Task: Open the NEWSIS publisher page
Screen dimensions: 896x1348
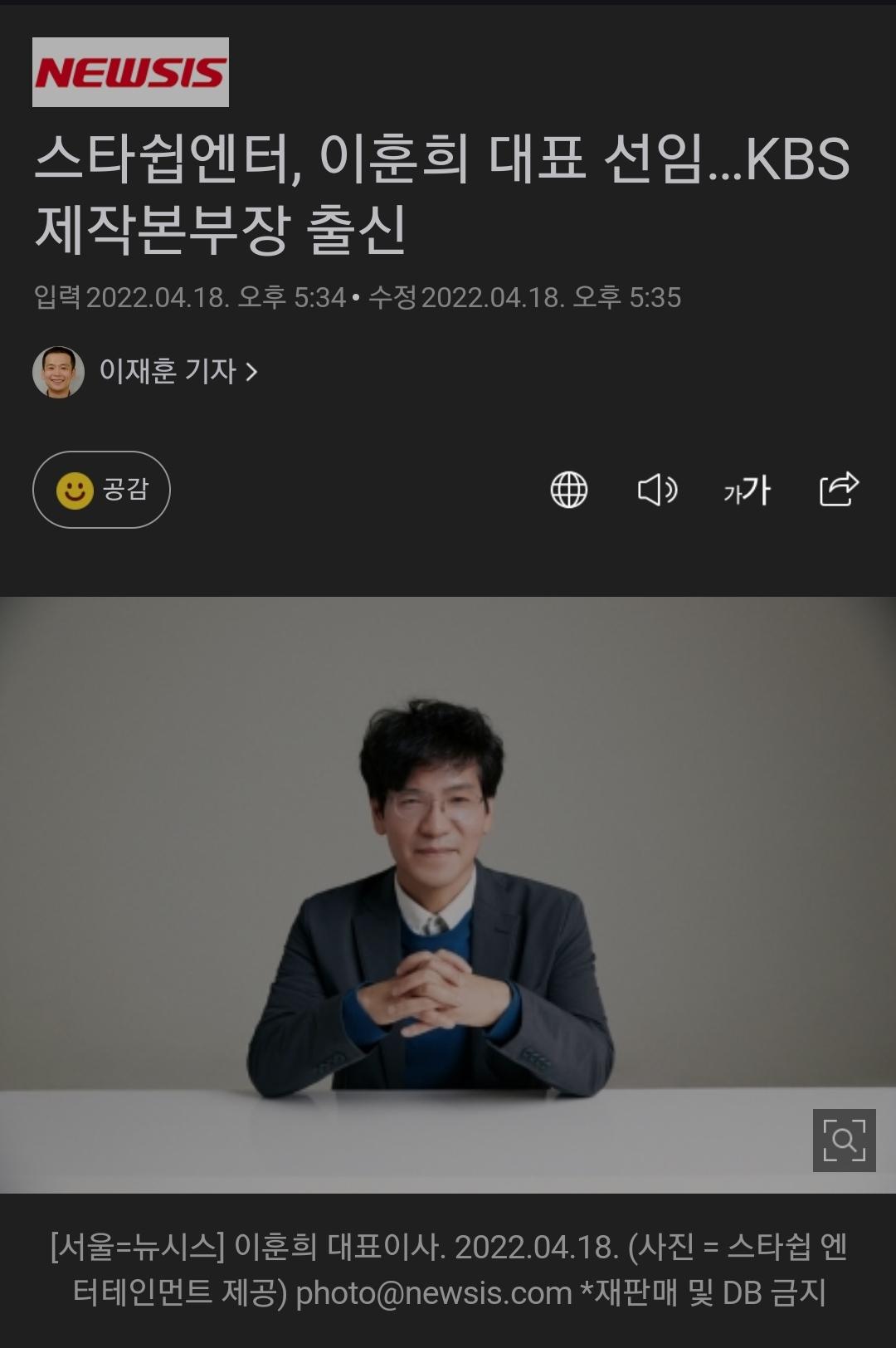Action: point(130,72)
